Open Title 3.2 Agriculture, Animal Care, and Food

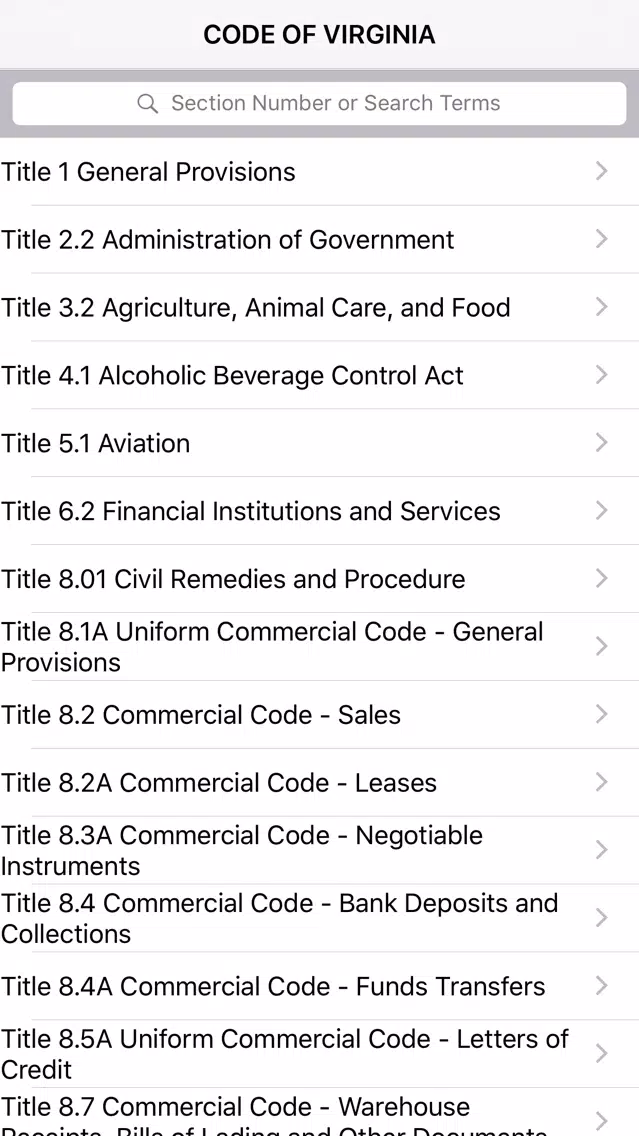tap(320, 308)
